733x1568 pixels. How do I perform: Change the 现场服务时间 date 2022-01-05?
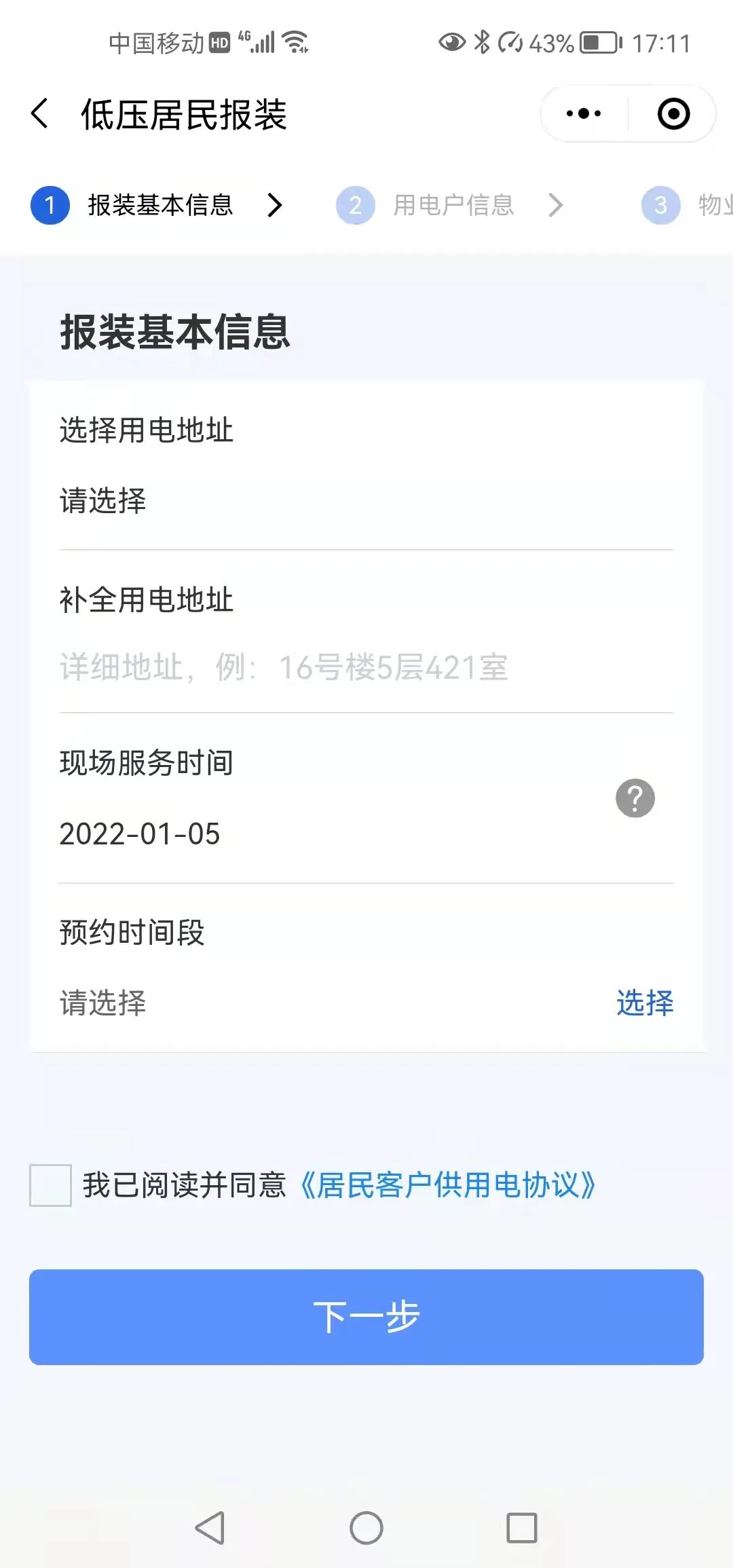pos(140,834)
